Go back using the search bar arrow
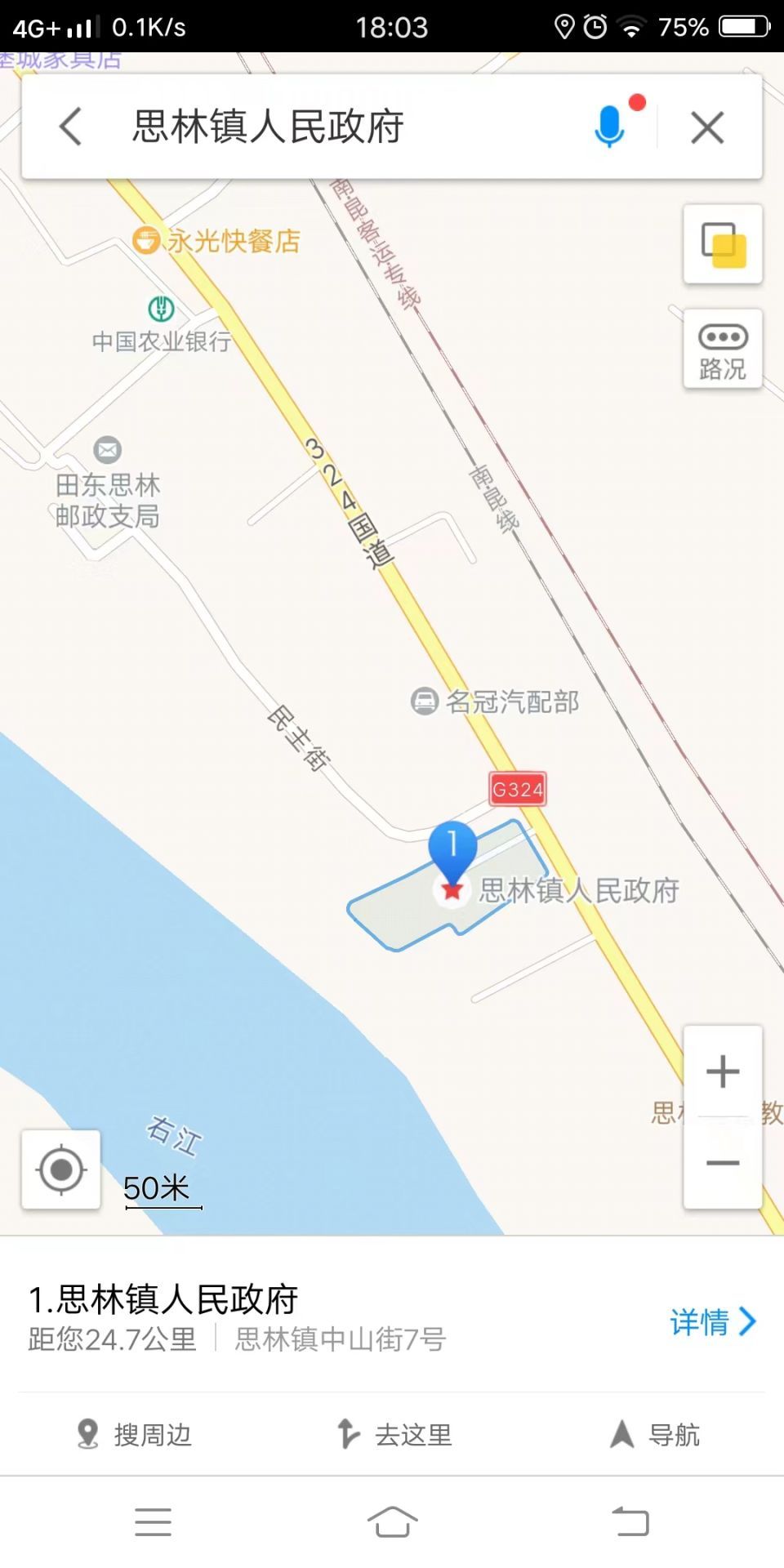 click(x=70, y=127)
